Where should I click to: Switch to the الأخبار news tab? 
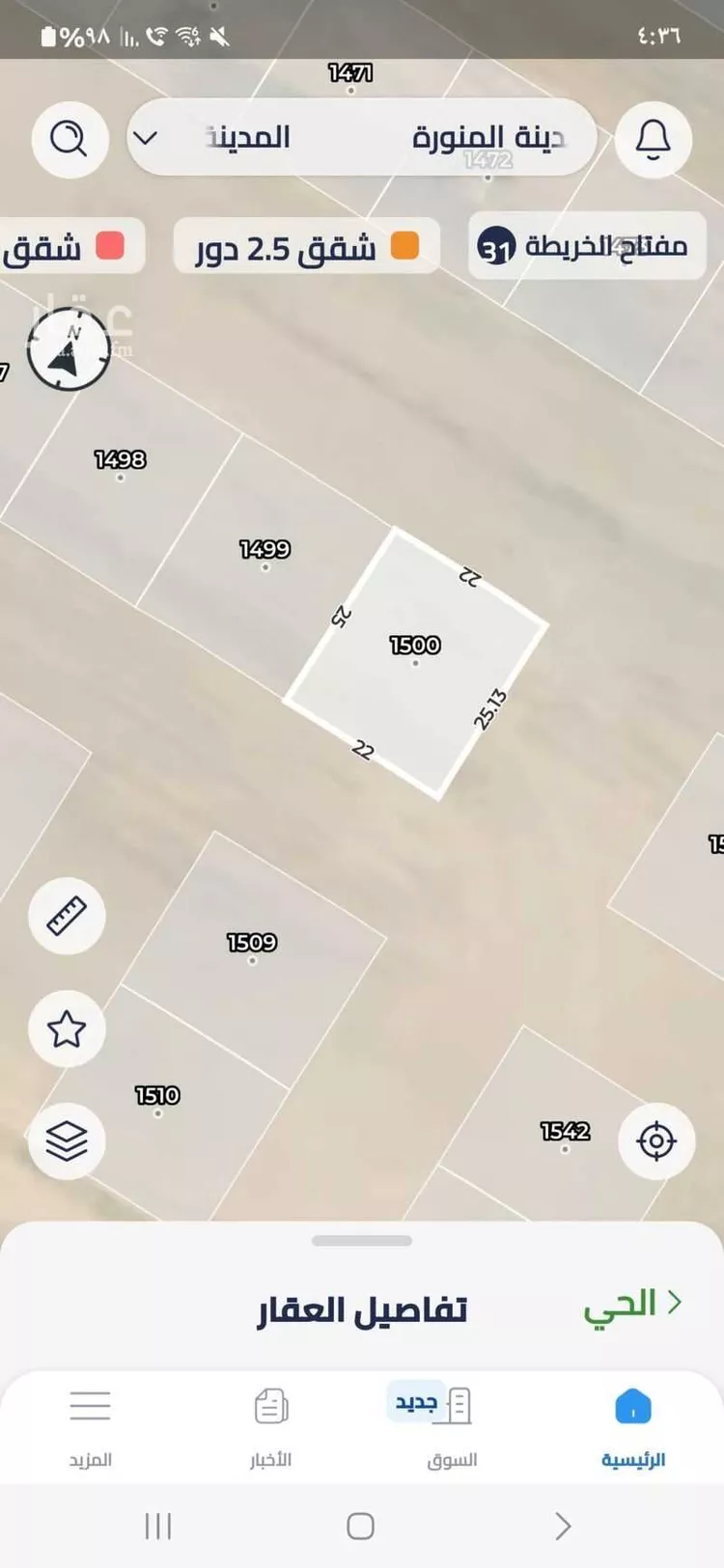pyautogui.click(x=271, y=1426)
